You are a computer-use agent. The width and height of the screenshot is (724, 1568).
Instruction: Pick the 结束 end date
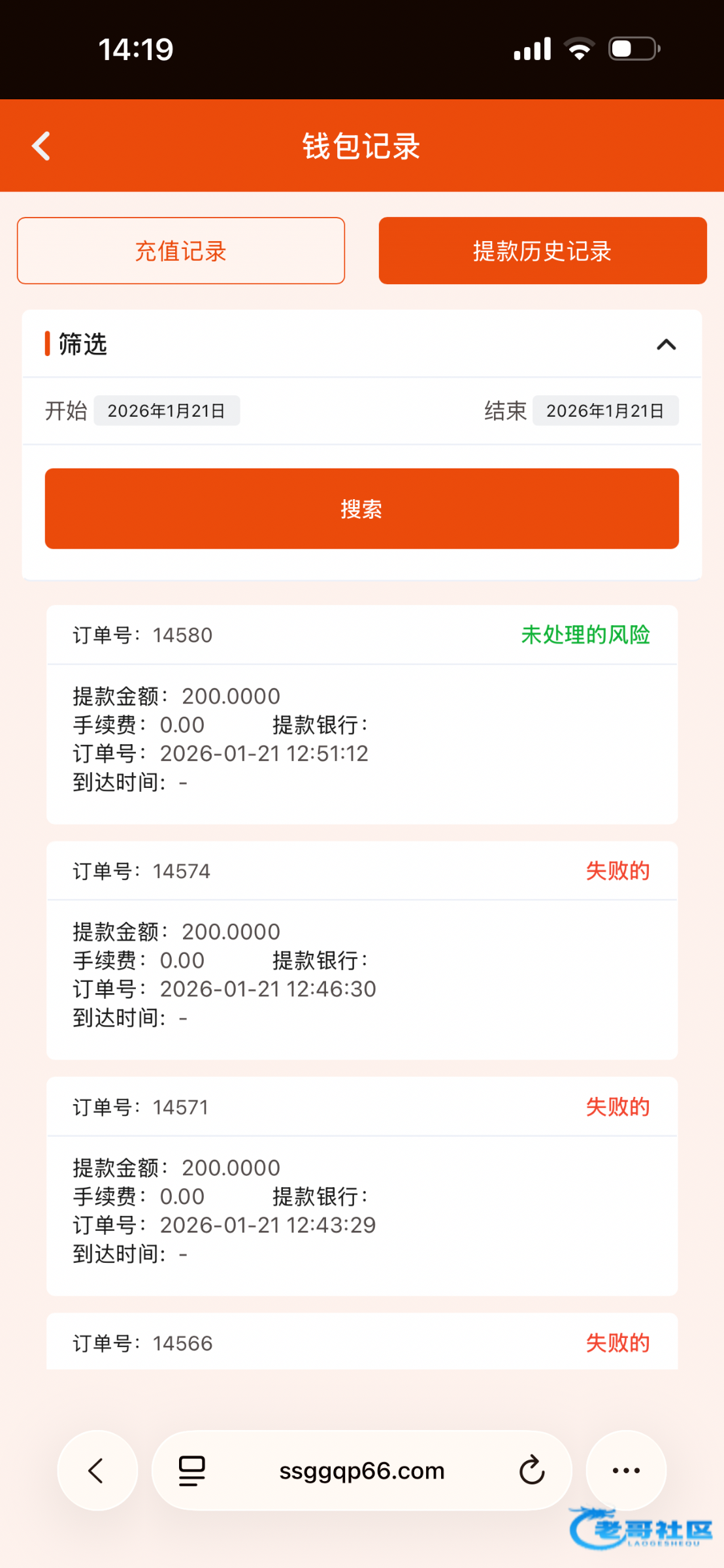605,411
